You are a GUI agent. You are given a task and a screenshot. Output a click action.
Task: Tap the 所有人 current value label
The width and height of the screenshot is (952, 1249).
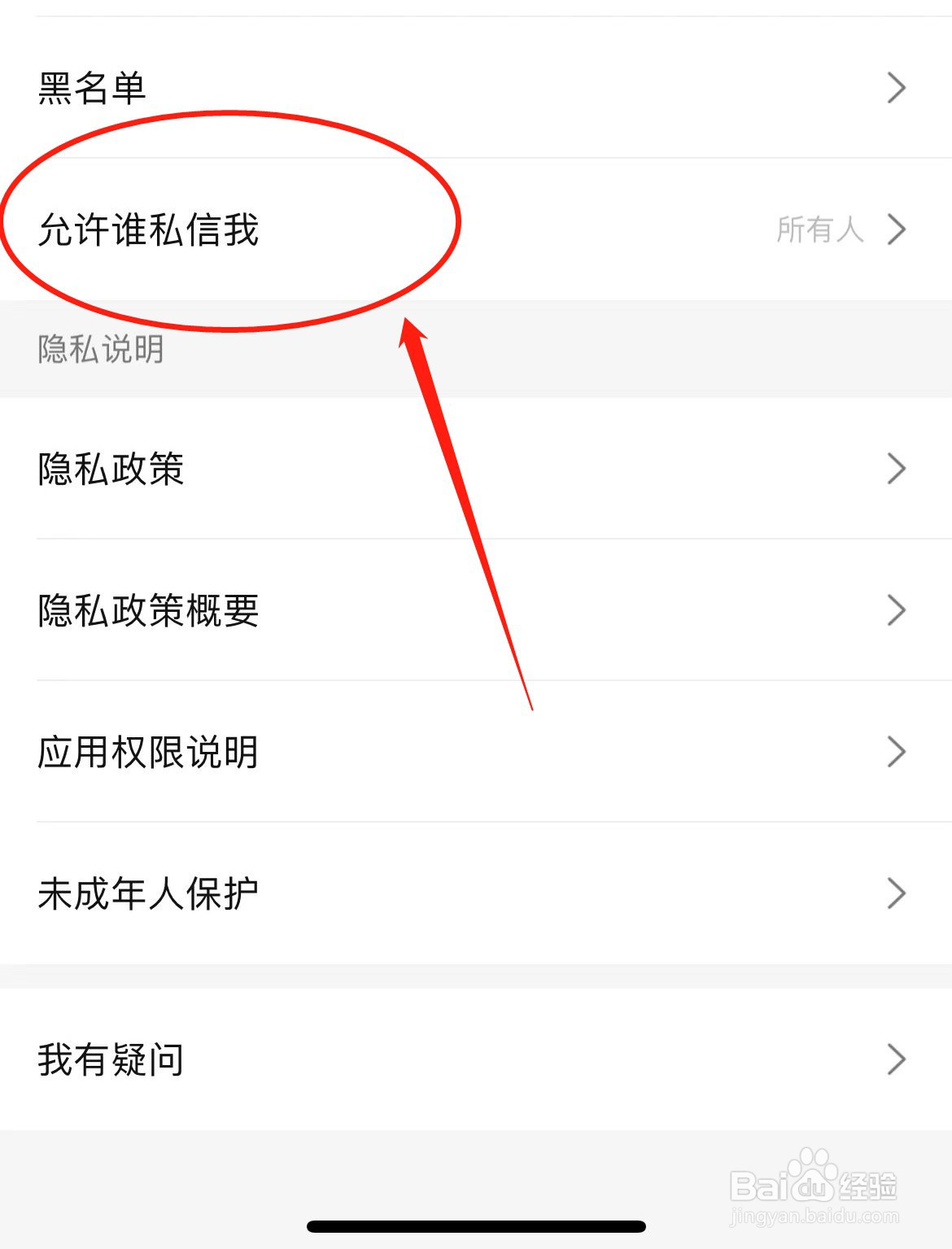[820, 230]
